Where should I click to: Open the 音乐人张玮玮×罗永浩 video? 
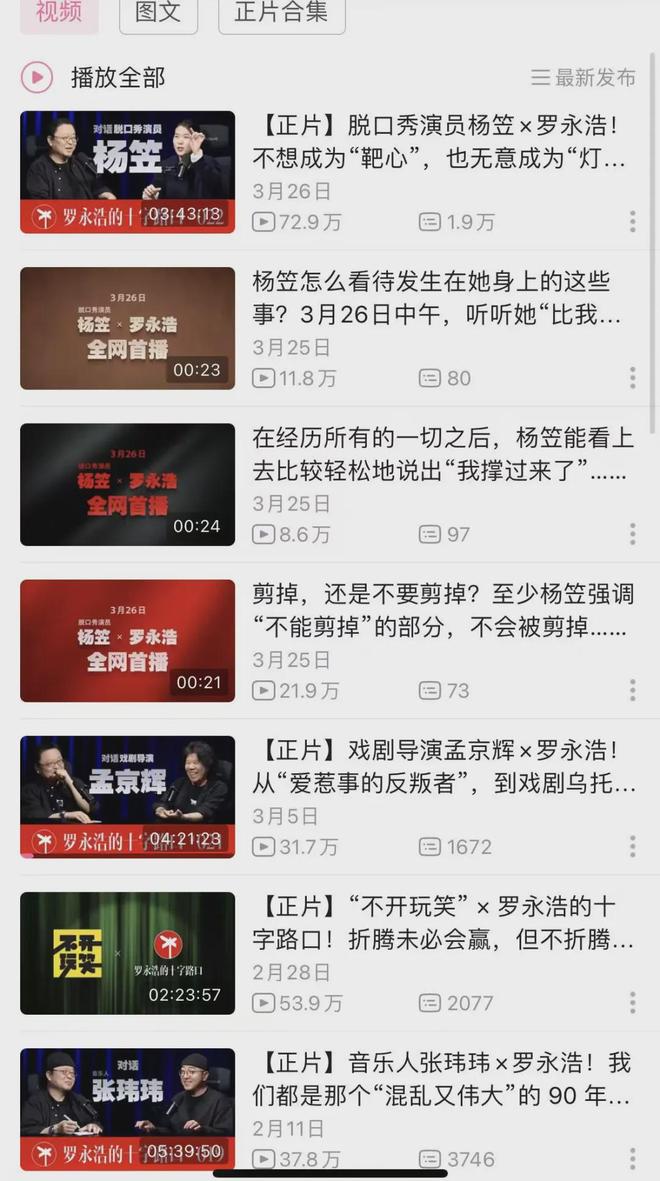tap(128, 1109)
